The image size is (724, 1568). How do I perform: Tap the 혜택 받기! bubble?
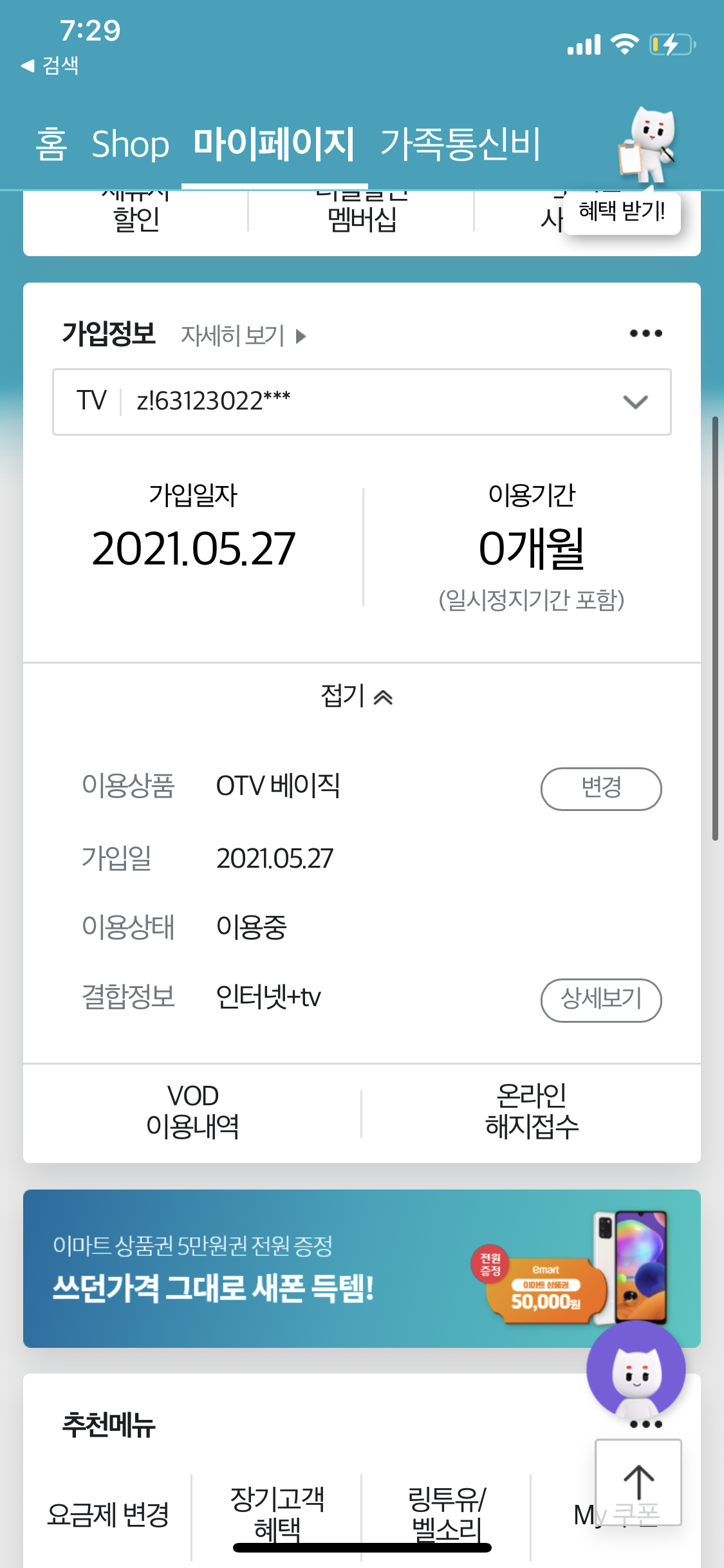pos(621,212)
